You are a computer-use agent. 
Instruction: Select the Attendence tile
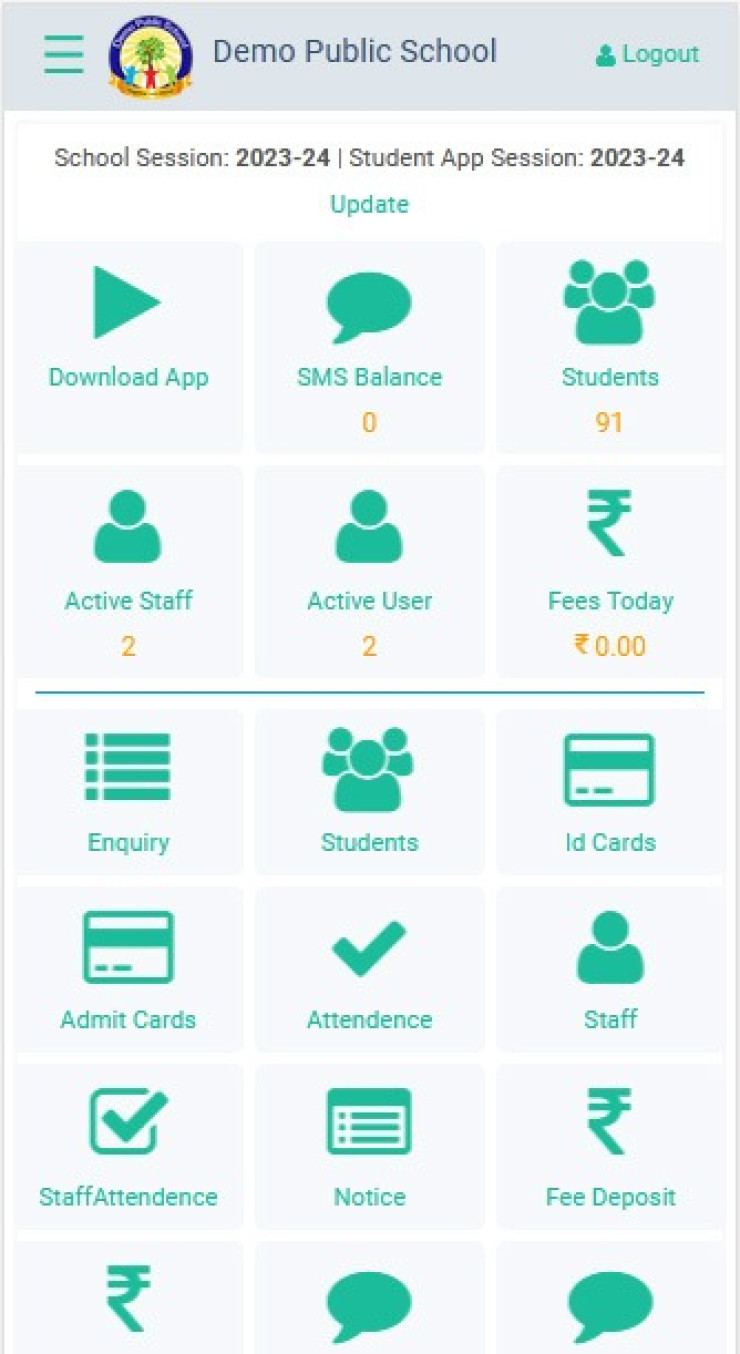point(369,968)
